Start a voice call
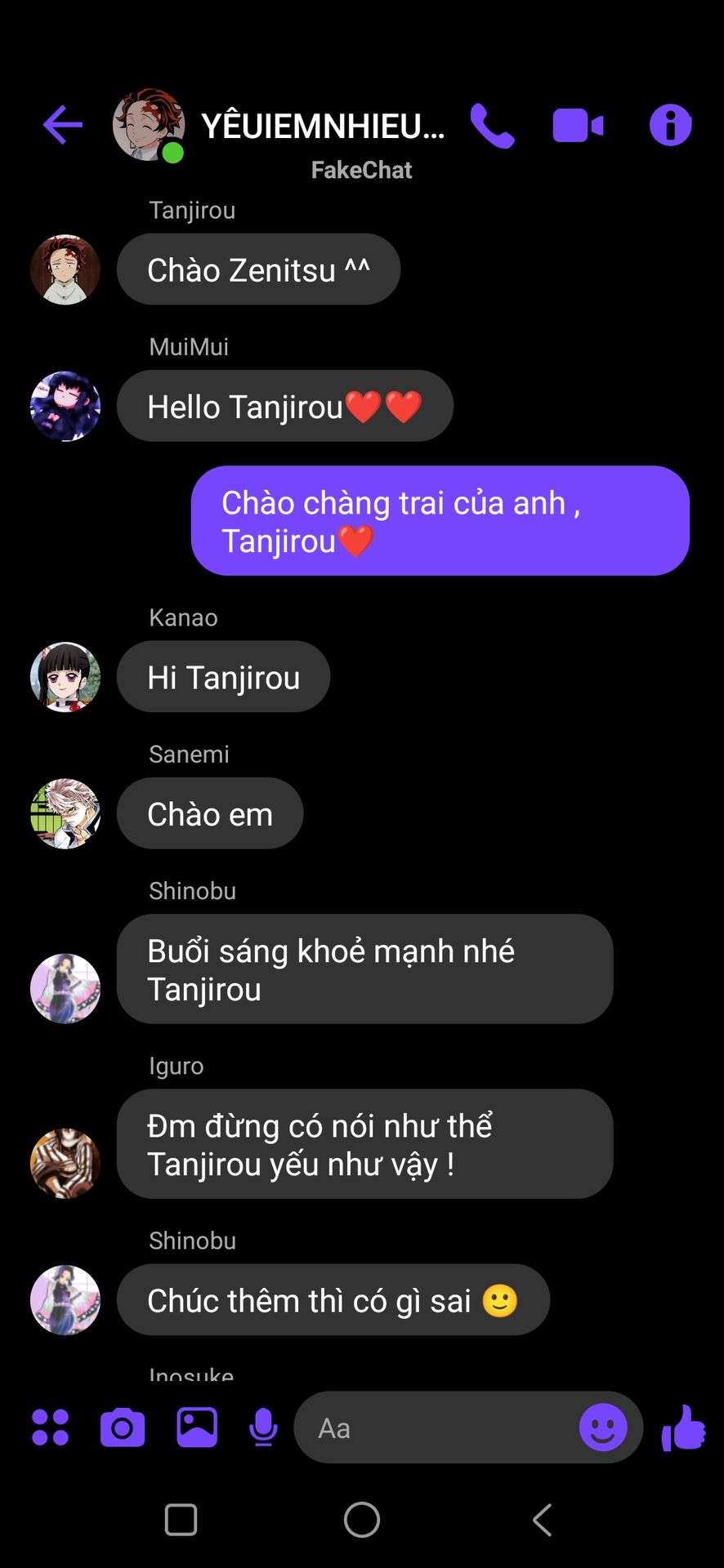Screen dimensions: 724x1568 (x=492, y=126)
